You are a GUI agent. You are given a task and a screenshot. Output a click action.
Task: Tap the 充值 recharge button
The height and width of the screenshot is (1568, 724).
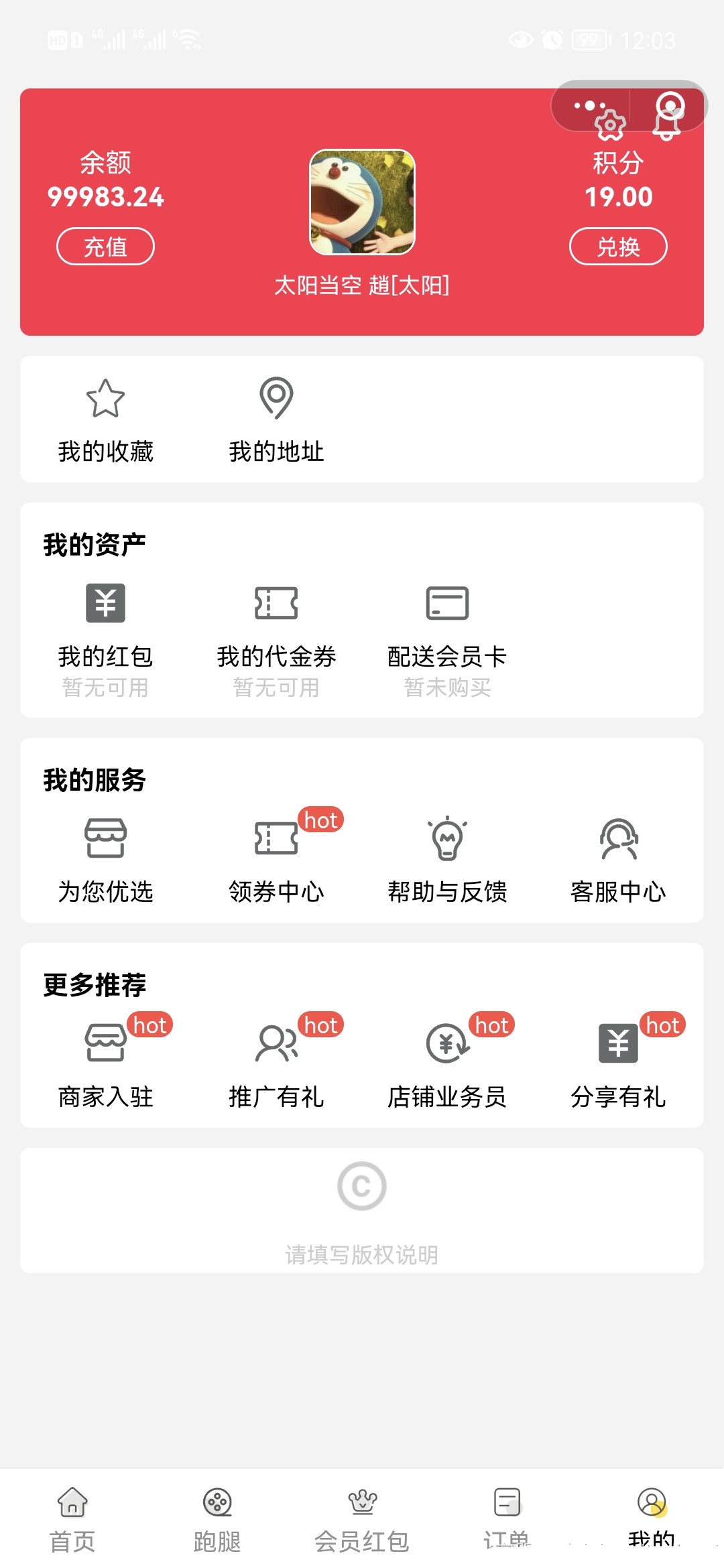[105, 247]
